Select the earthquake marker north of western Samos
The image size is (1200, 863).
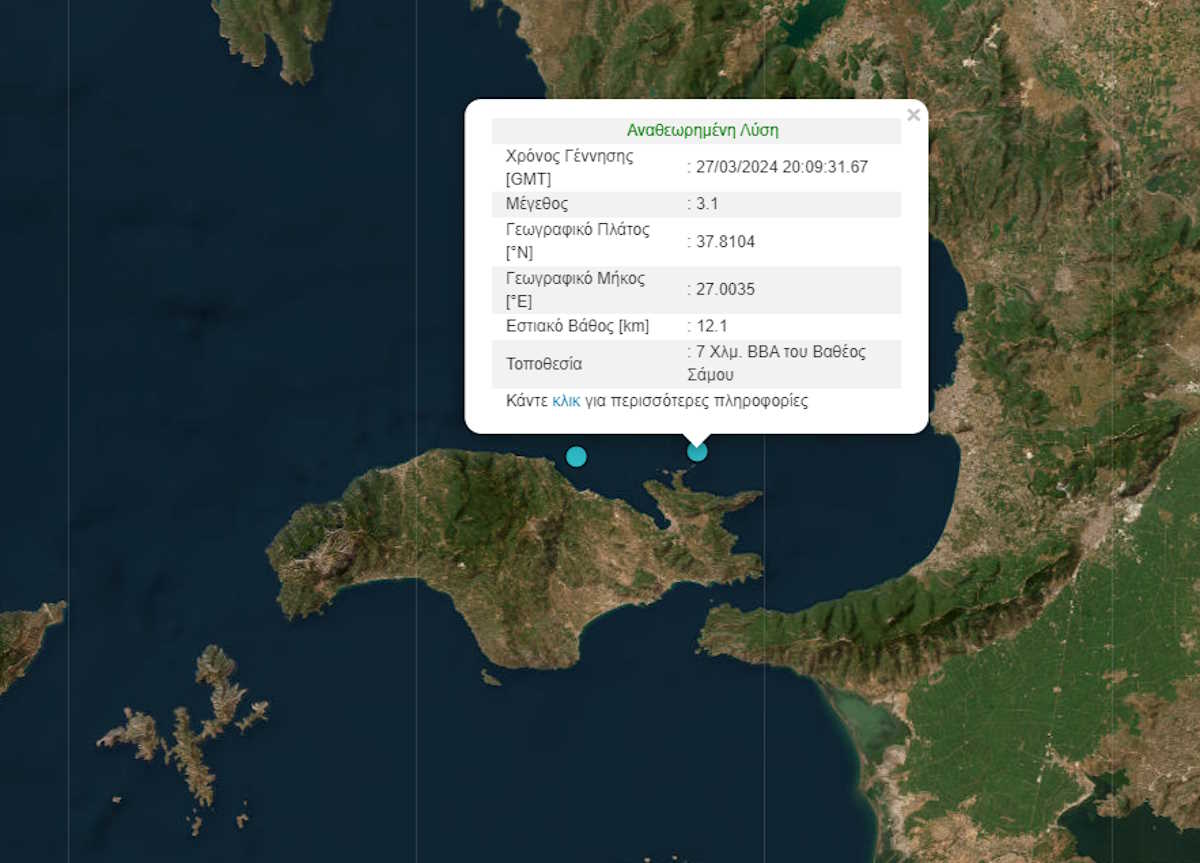[576, 456]
